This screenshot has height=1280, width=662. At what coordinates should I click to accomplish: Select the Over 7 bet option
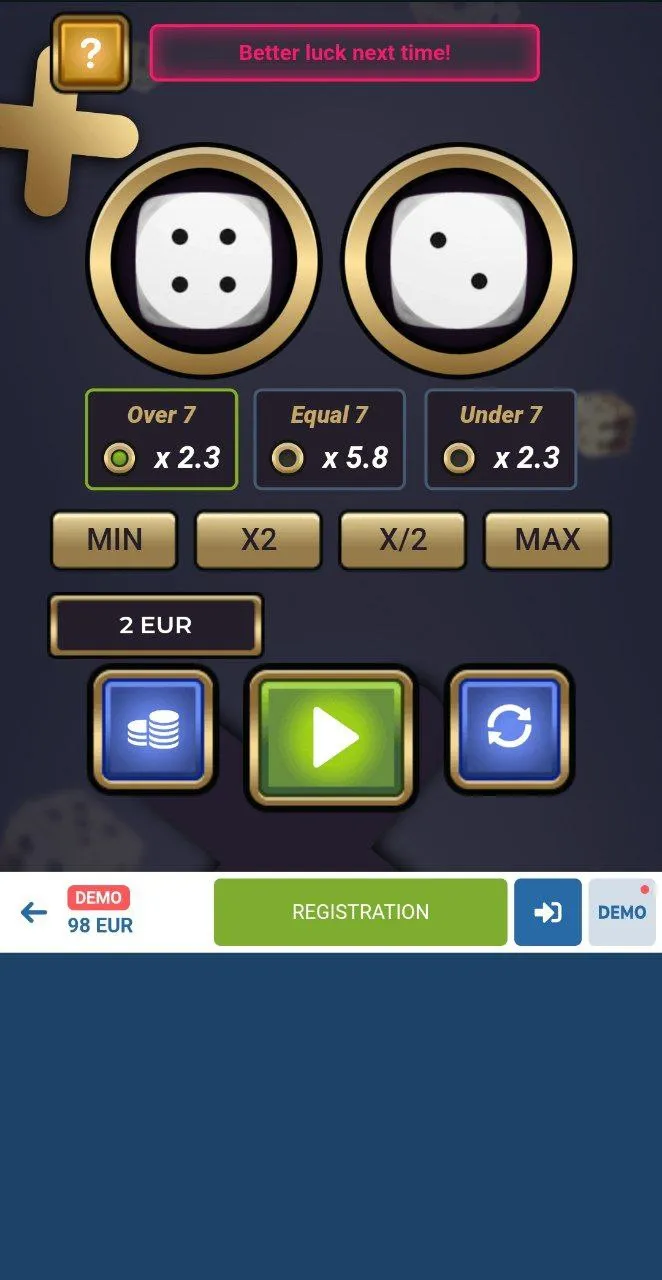click(x=161, y=439)
